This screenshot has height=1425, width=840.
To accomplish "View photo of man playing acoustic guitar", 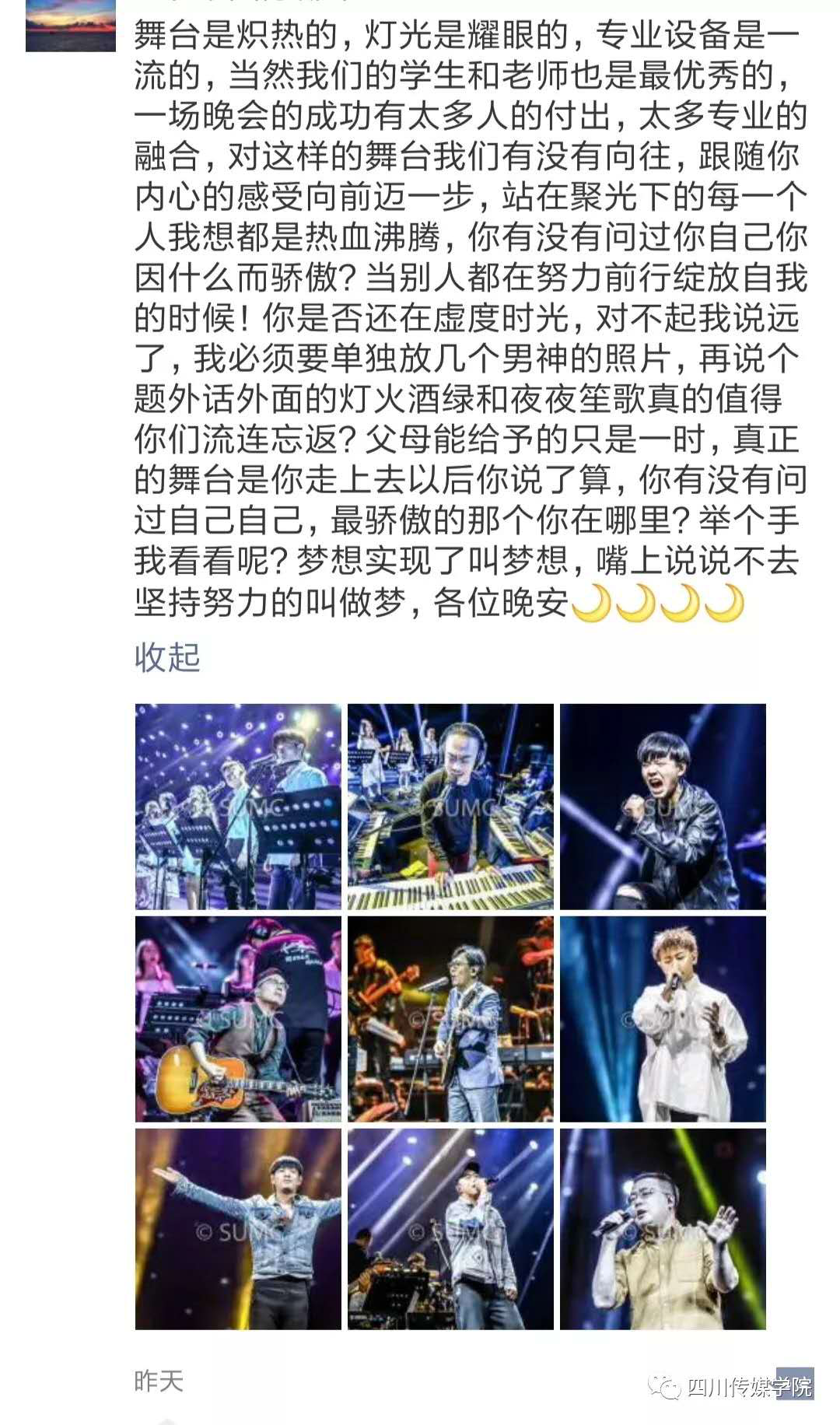I will click(238, 1019).
